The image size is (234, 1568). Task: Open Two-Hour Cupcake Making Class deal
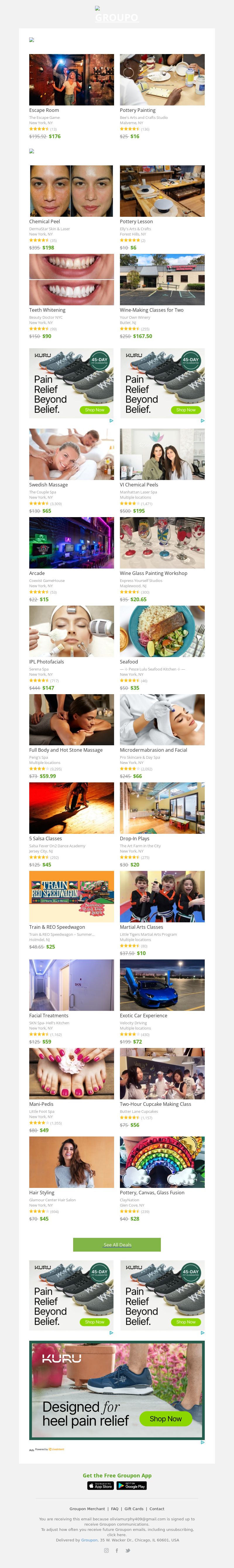[x=162, y=1073]
